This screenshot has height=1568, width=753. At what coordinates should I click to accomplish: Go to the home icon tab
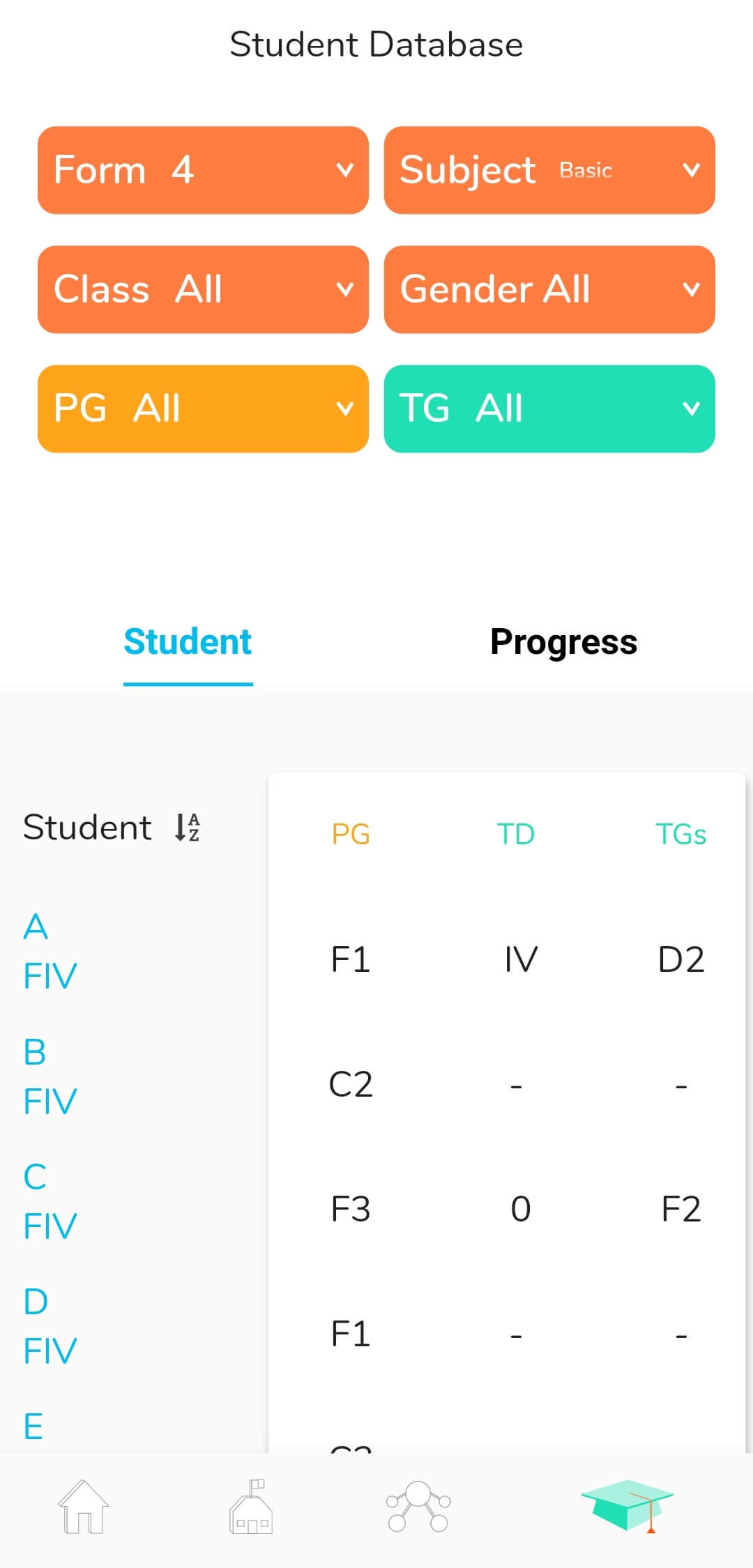coord(84,1506)
